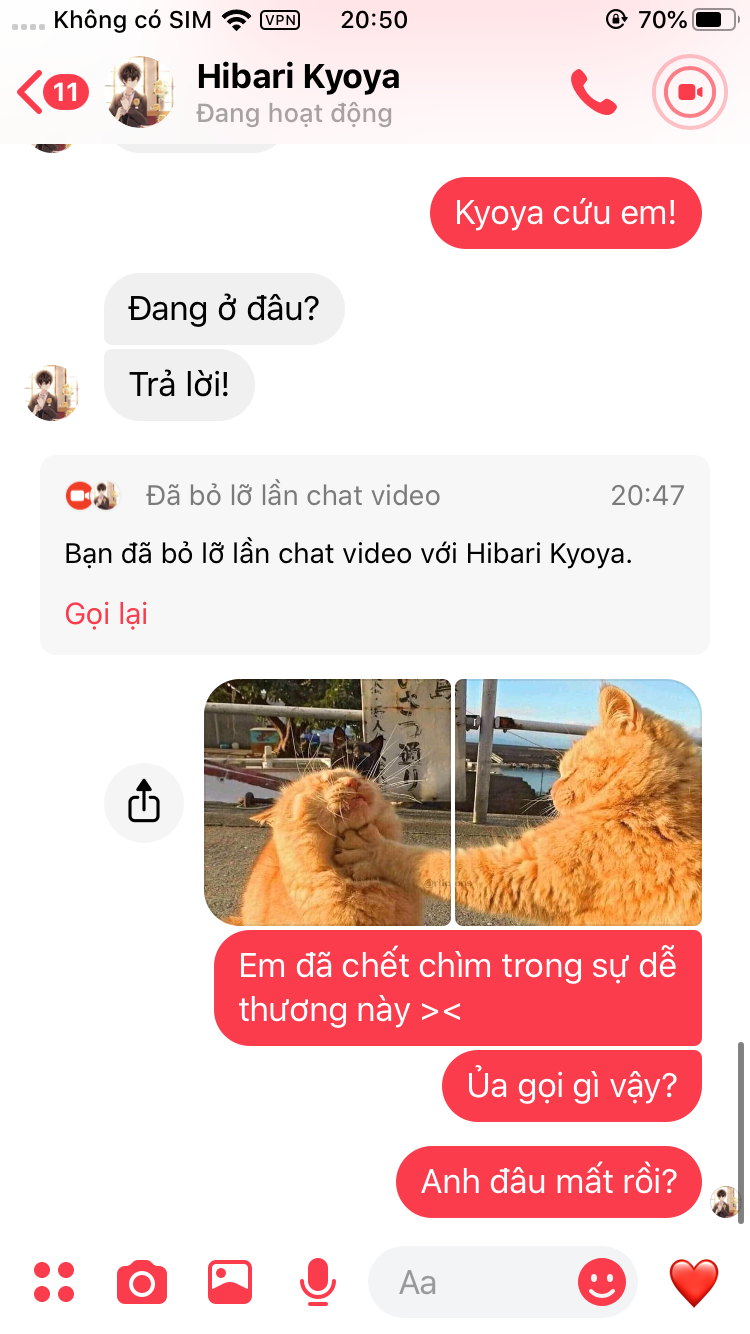Send a red heart reaction

(x=694, y=1282)
